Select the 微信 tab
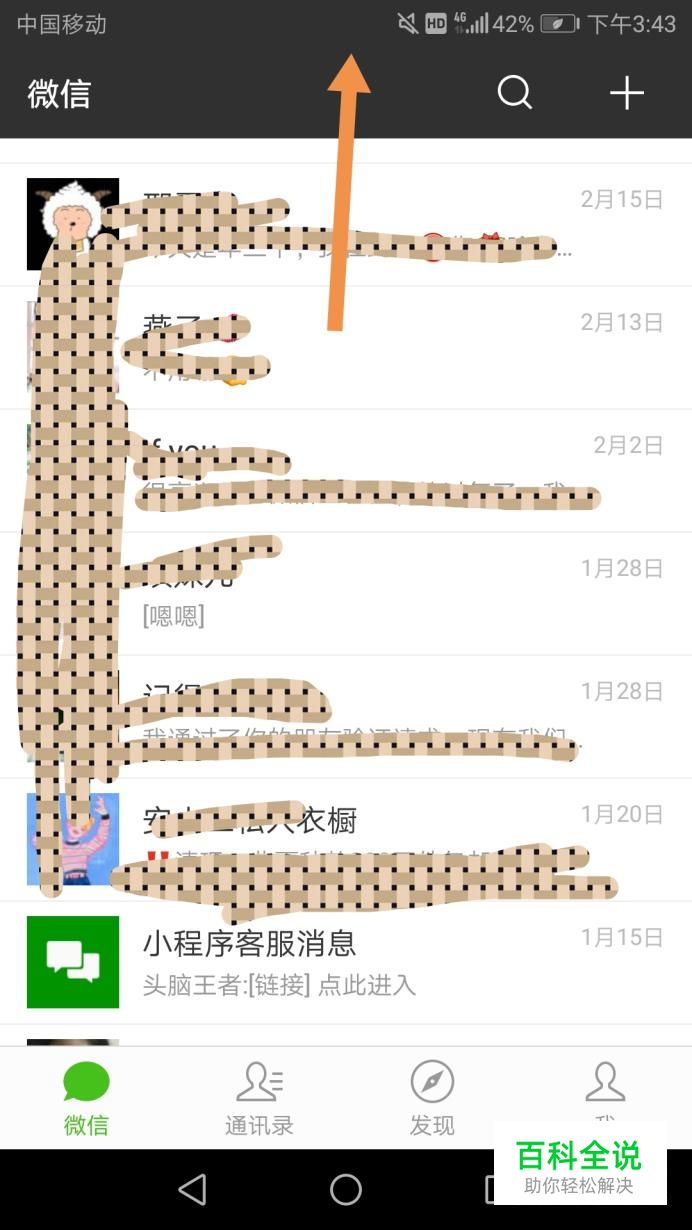This screenshot has width=692, height=1230. click(x=86, y=1098)
